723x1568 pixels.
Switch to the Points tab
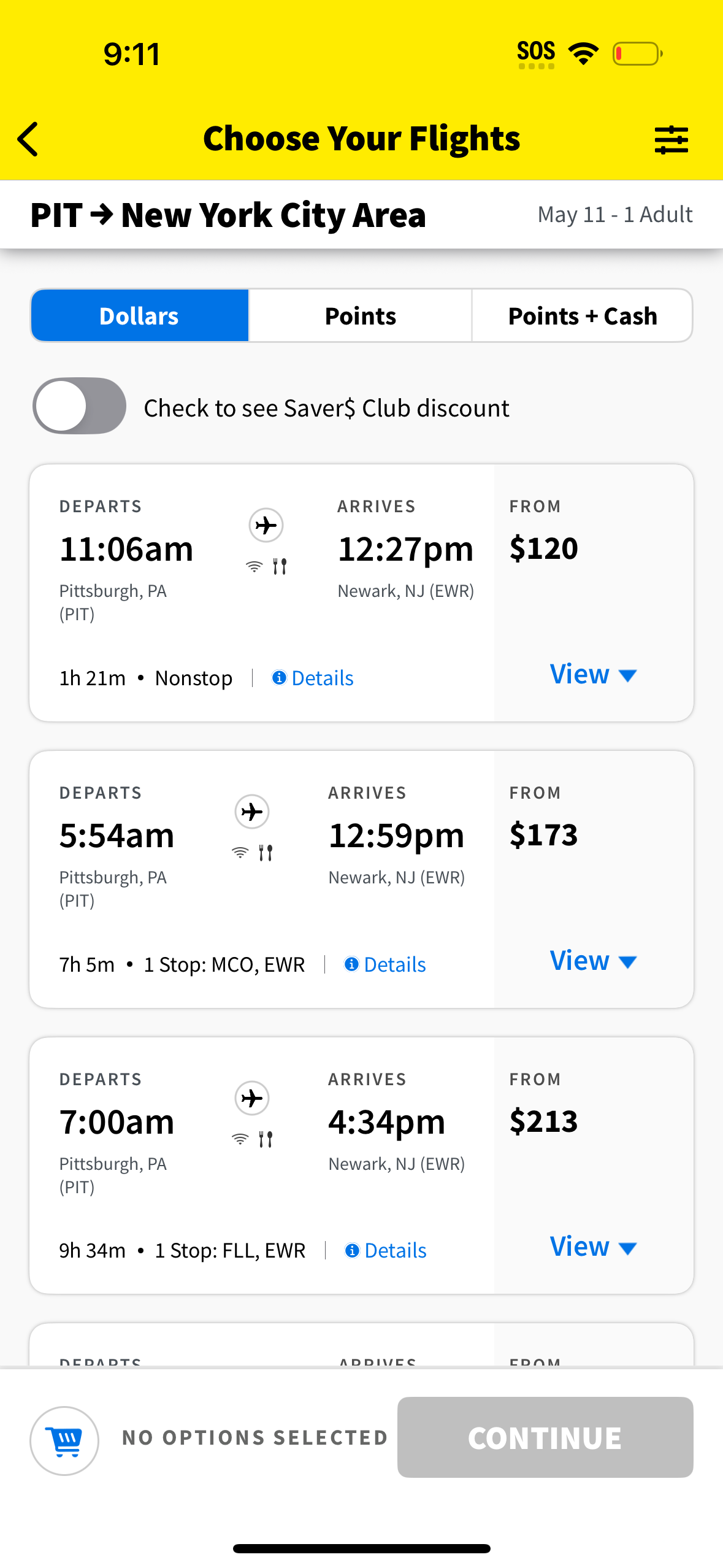pos(359,315)
